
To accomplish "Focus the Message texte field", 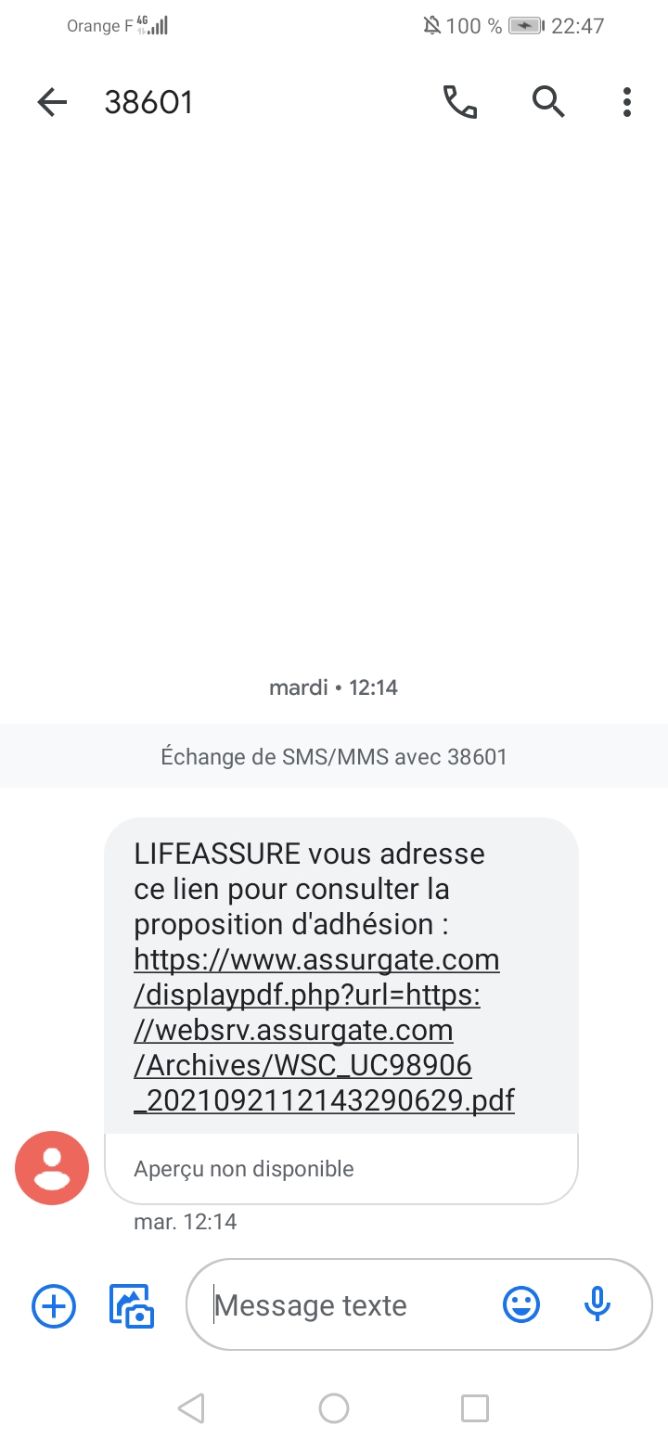I will pos(350,1305).
